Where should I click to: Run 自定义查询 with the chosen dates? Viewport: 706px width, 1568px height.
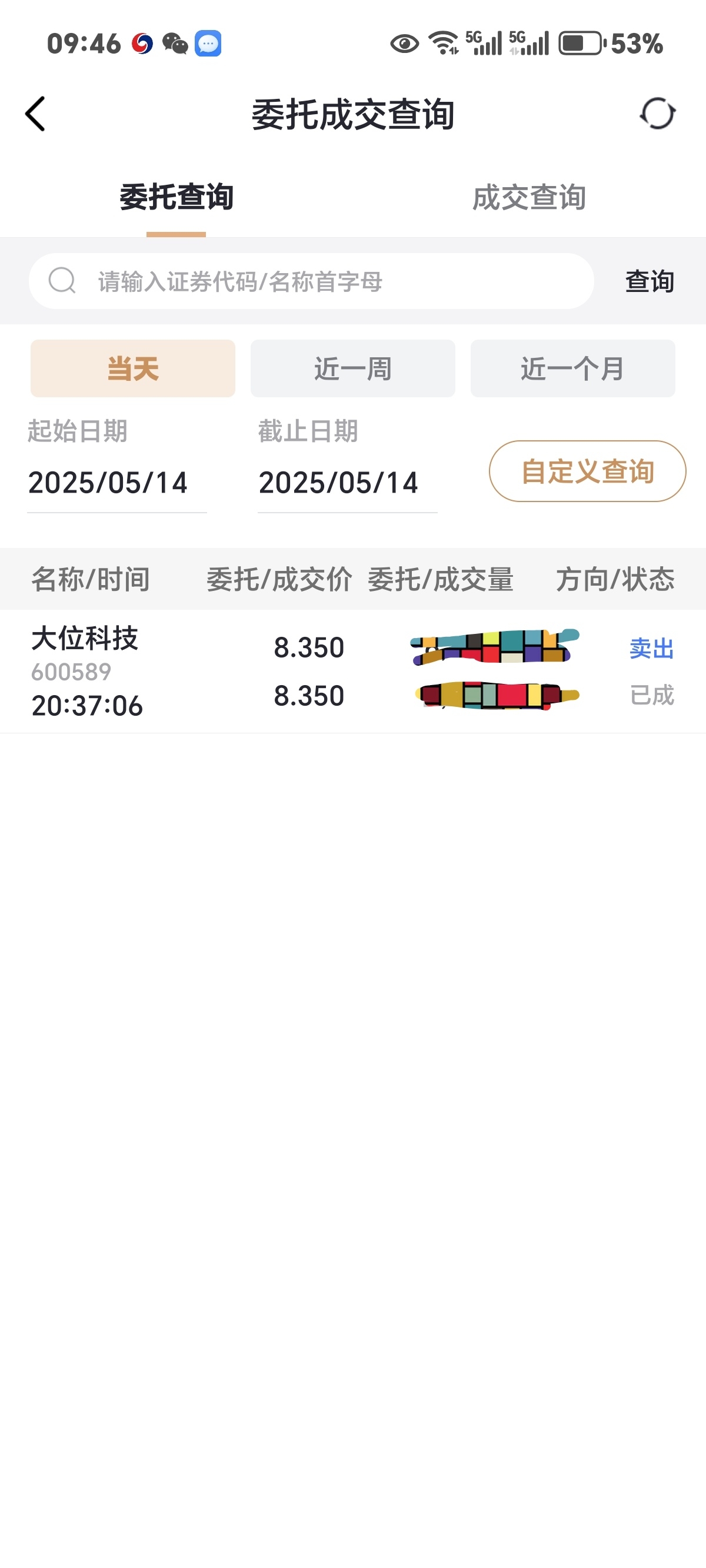pos(587,471)
